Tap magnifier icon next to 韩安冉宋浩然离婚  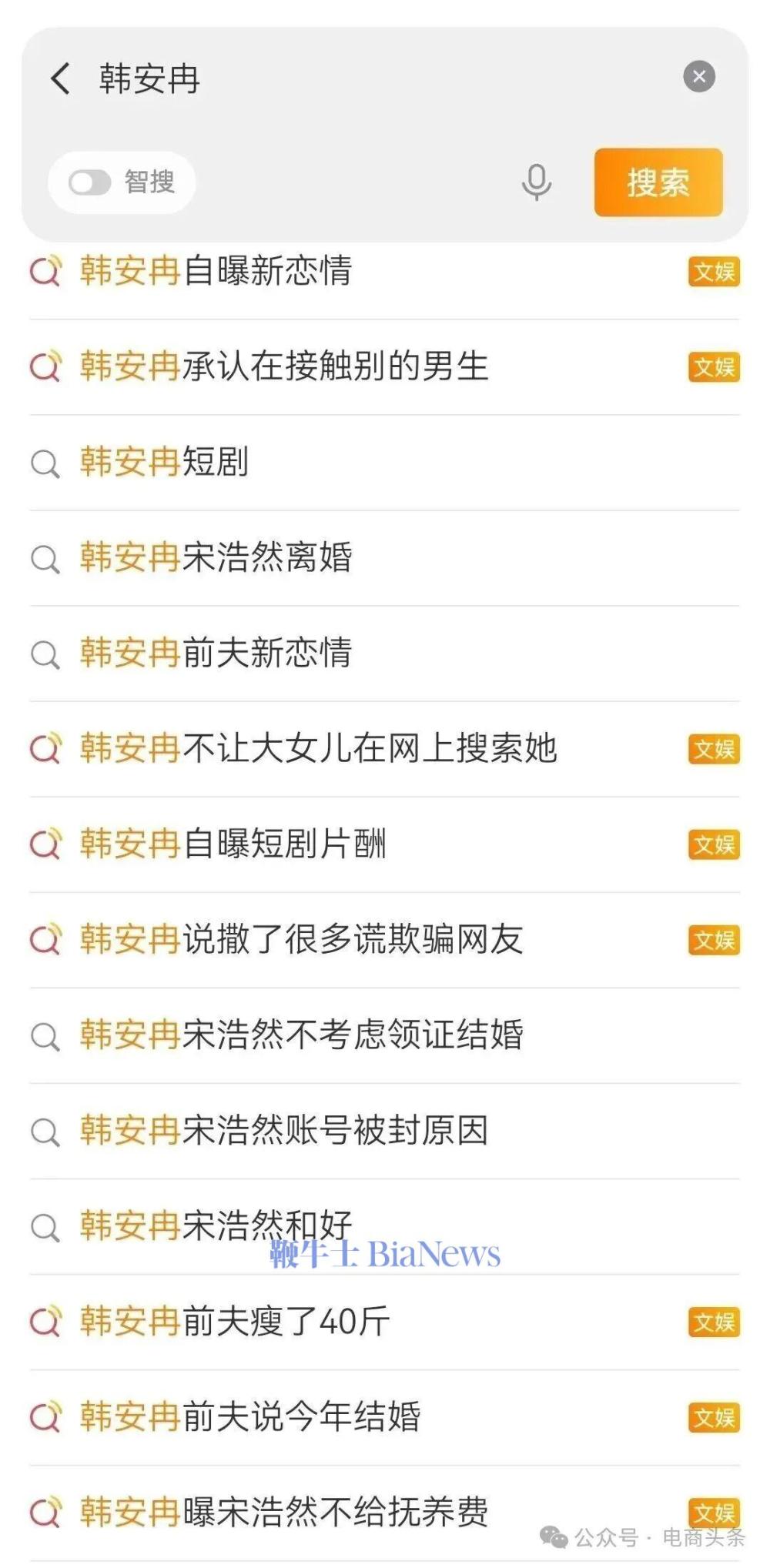click(x=46, y=558)
